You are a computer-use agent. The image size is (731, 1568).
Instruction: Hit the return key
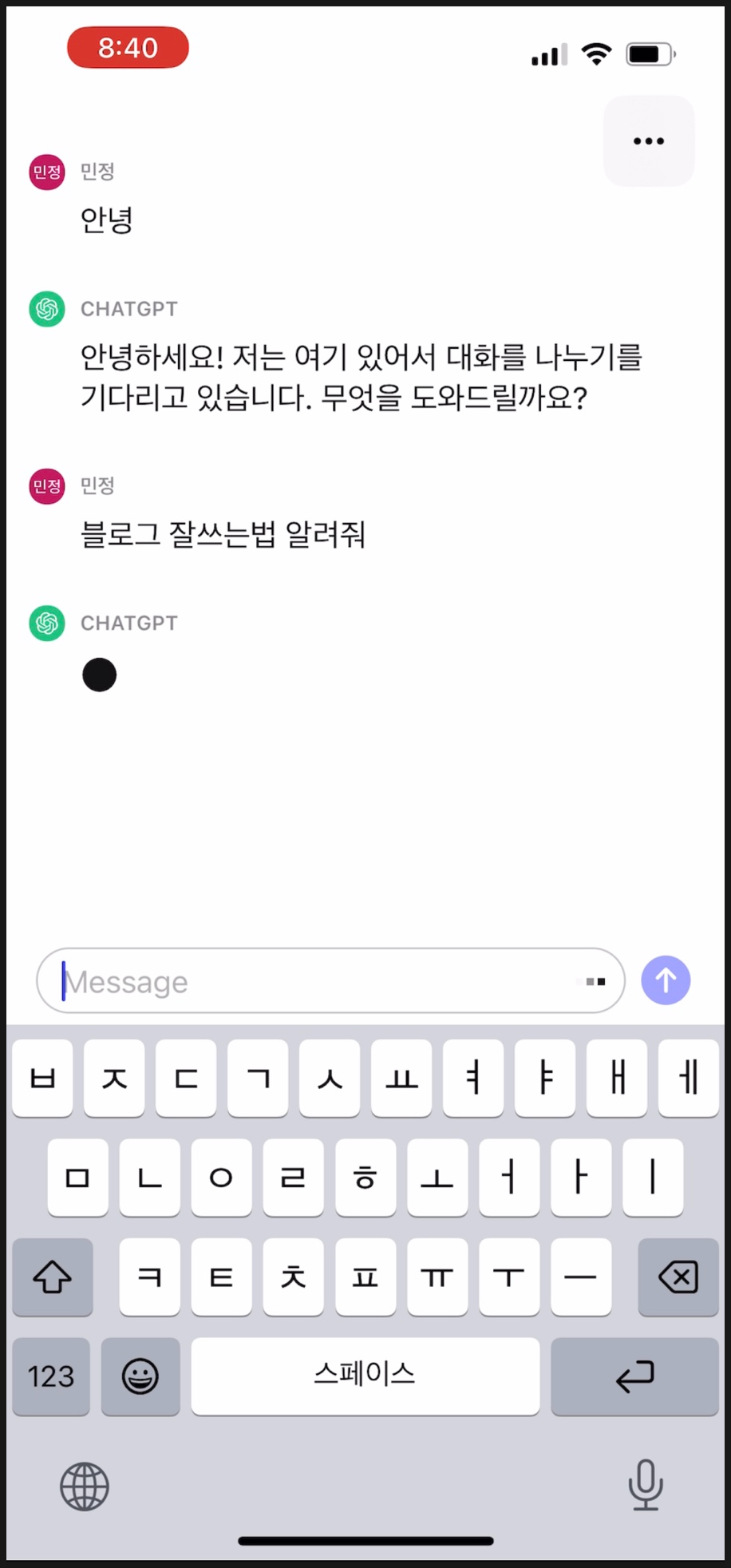634,1376
